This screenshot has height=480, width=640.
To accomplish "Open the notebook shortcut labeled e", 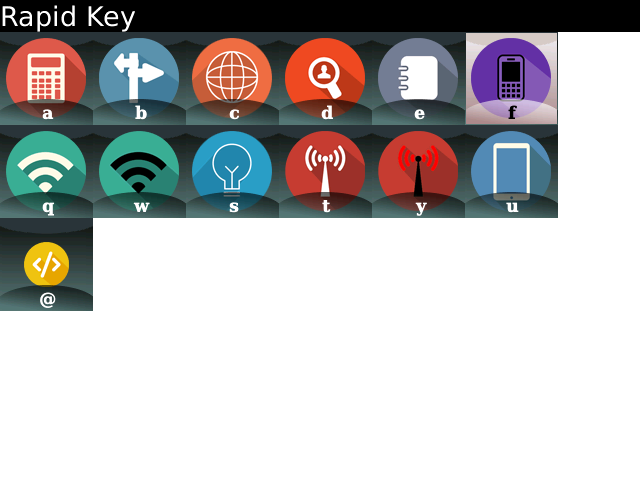I will [x=418, y=76].
